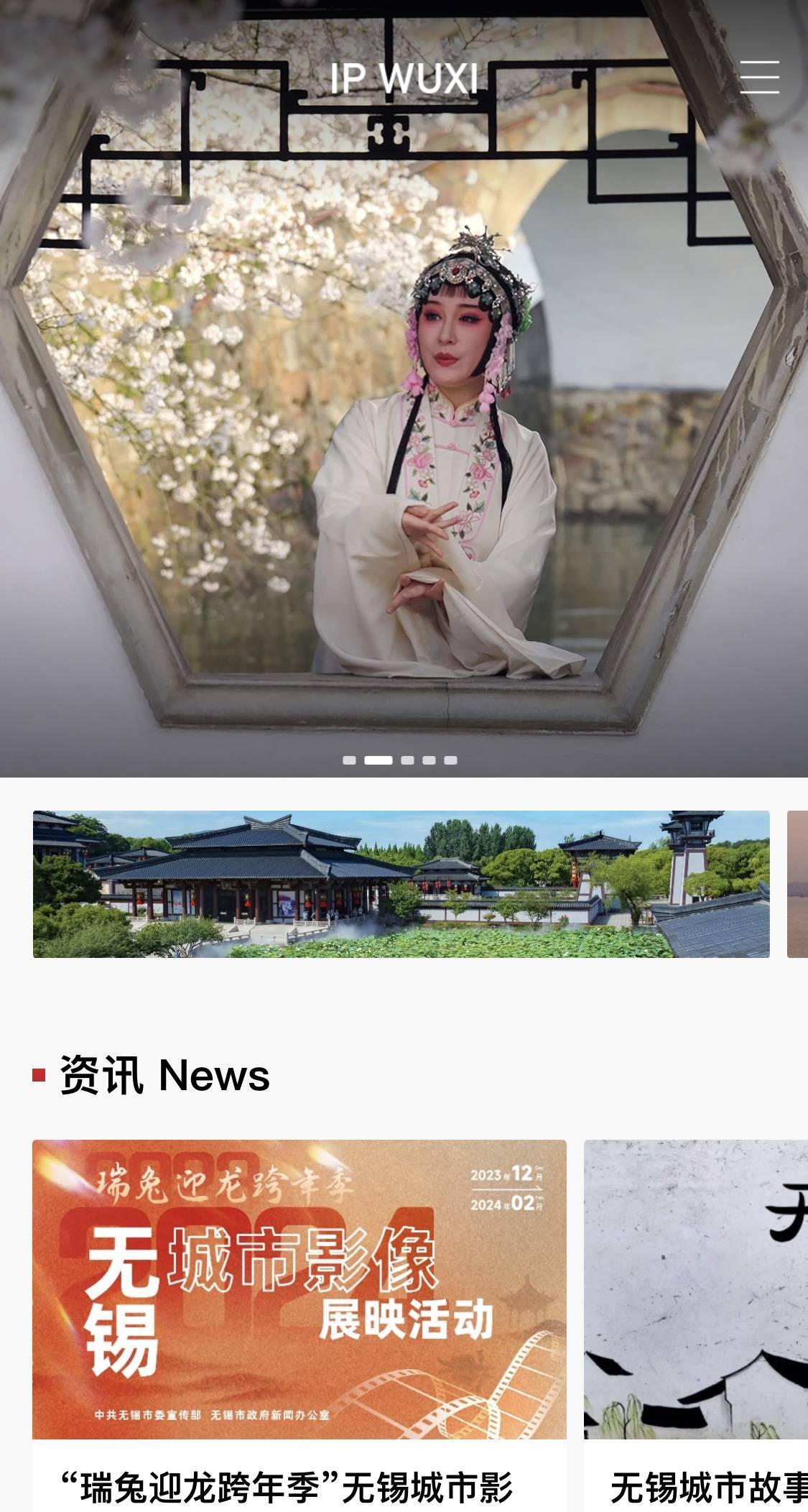Screen dimensions: 808x1512
Task: Open the hamburger menu
Action: (759, 77)
